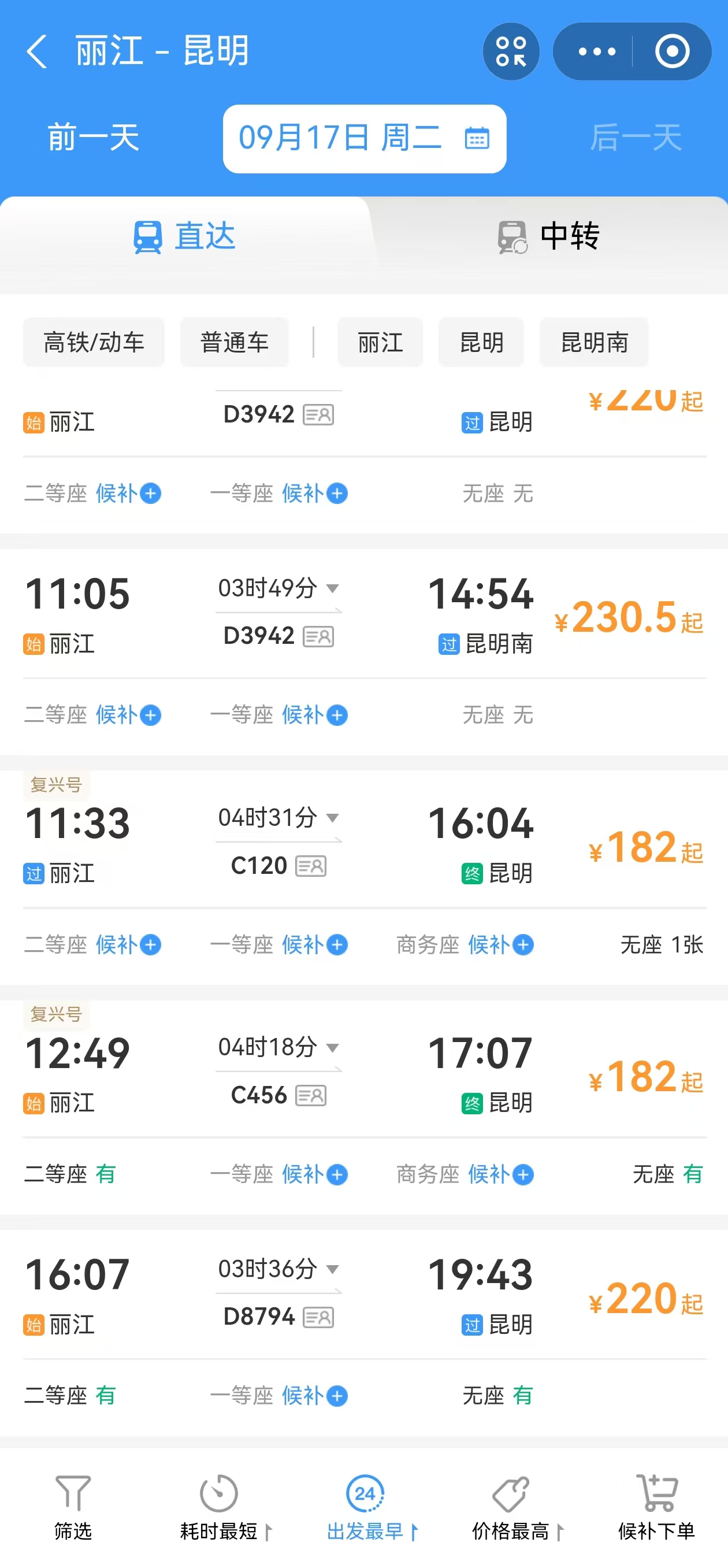Screen dimensions: 728x1568
Task: Select the 昆明 station filter chip
Action: [x=481, y=342]
